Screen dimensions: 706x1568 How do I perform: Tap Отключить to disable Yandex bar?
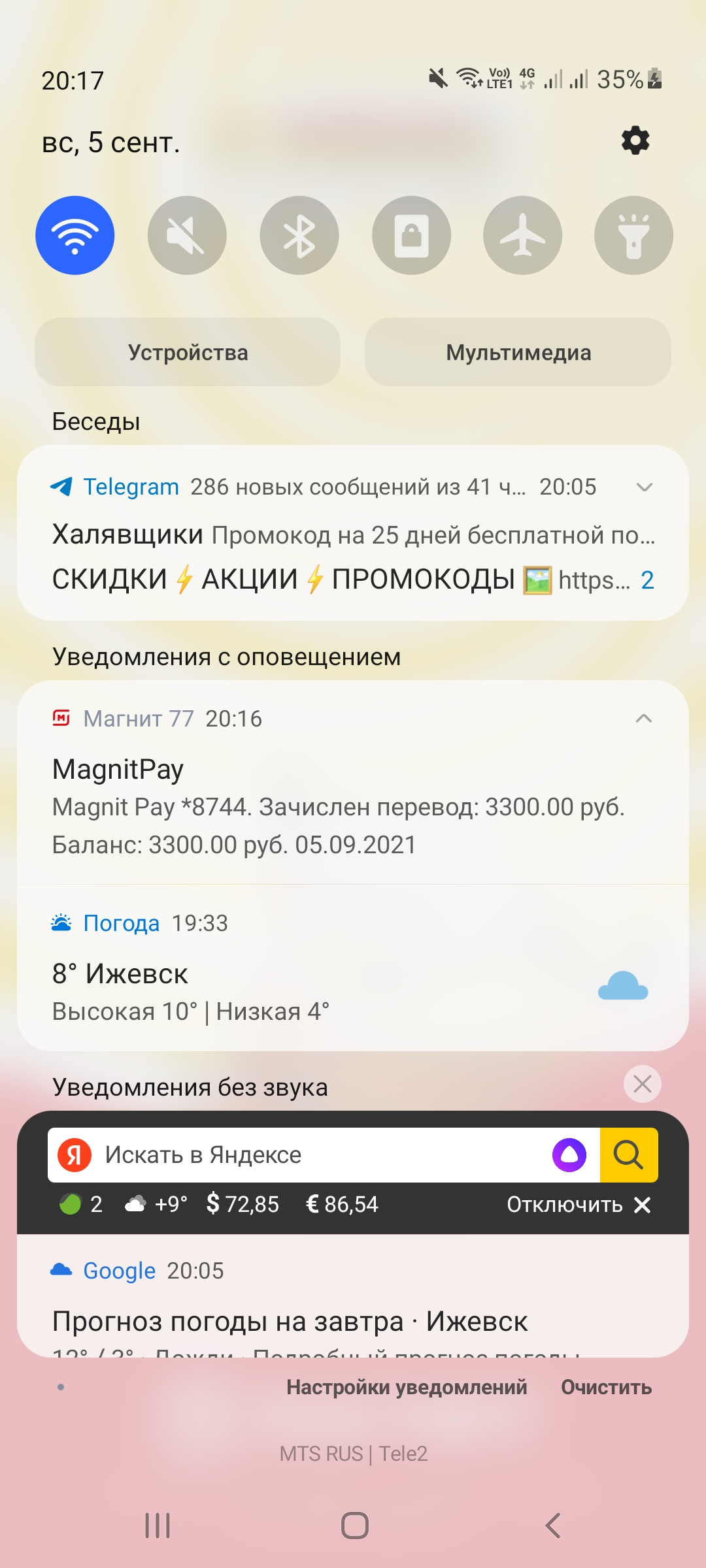579,1204
